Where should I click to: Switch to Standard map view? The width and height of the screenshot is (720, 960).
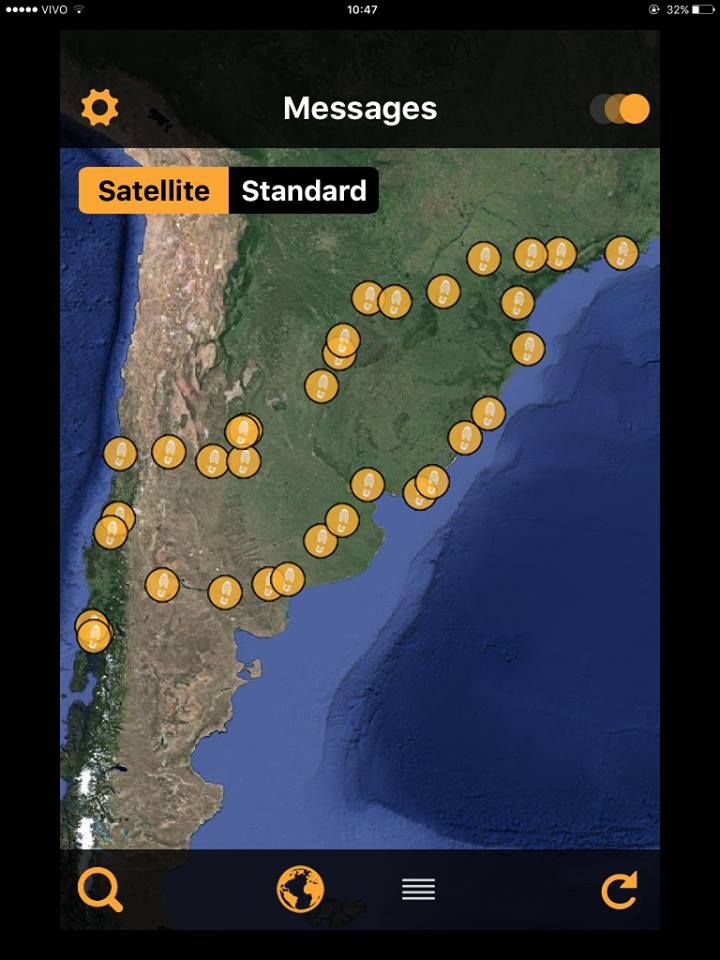304,191
